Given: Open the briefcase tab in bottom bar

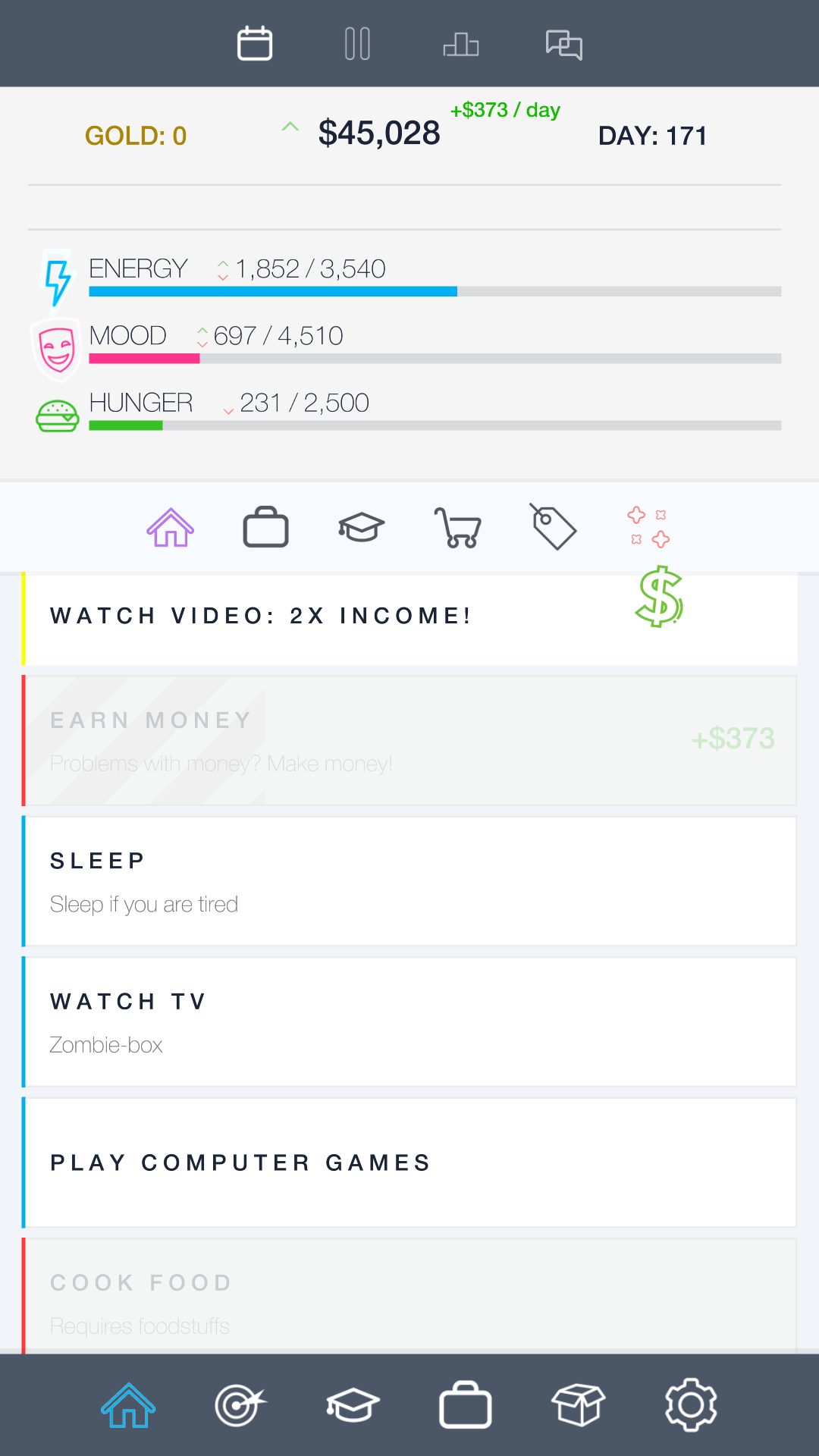Looking at the screenshot, I should [466, 1405].
